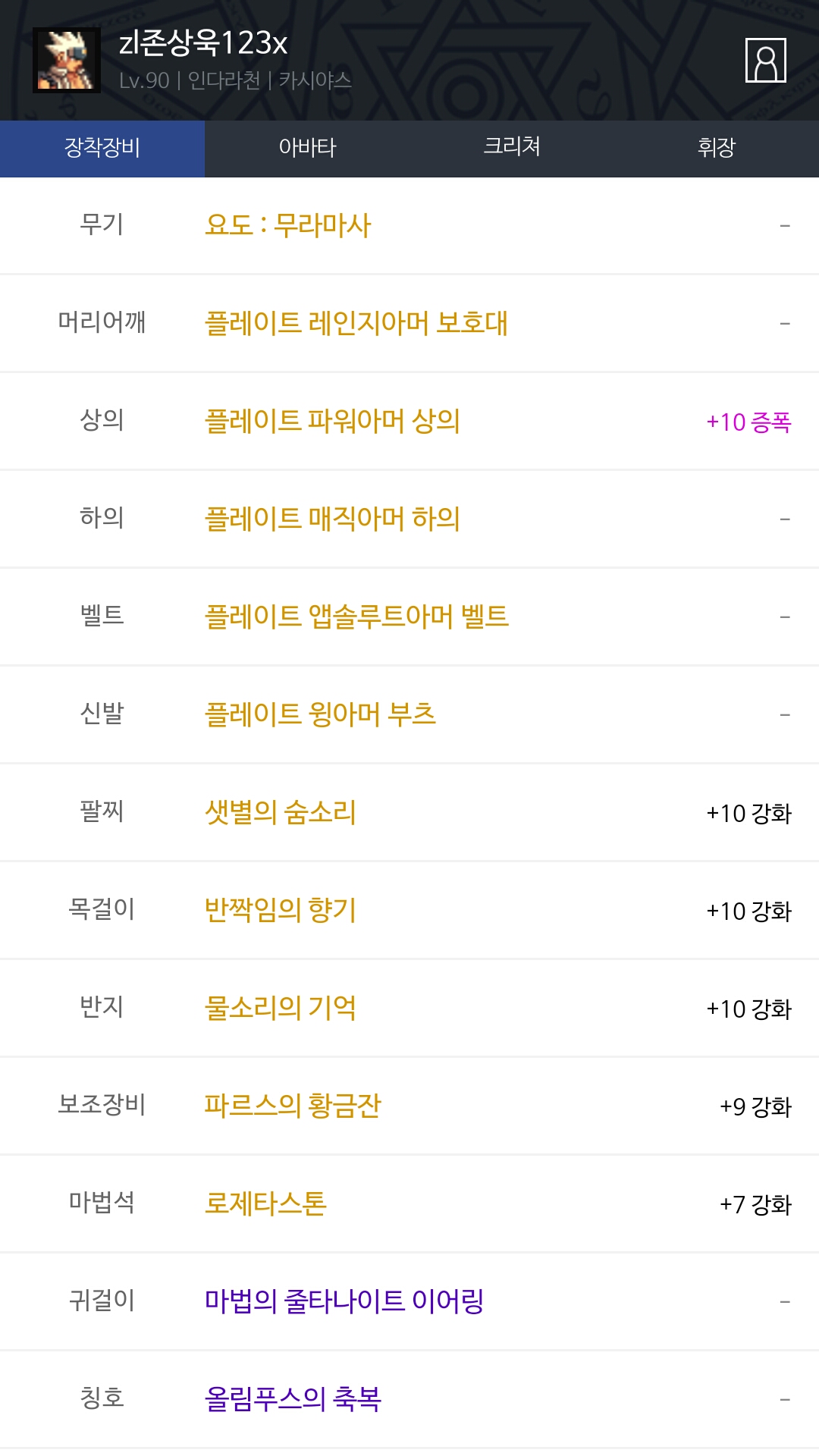Viewport: 819px width, 1456px height.
Task: Switch to the 아바타 tab
Action: coord(307,148)
